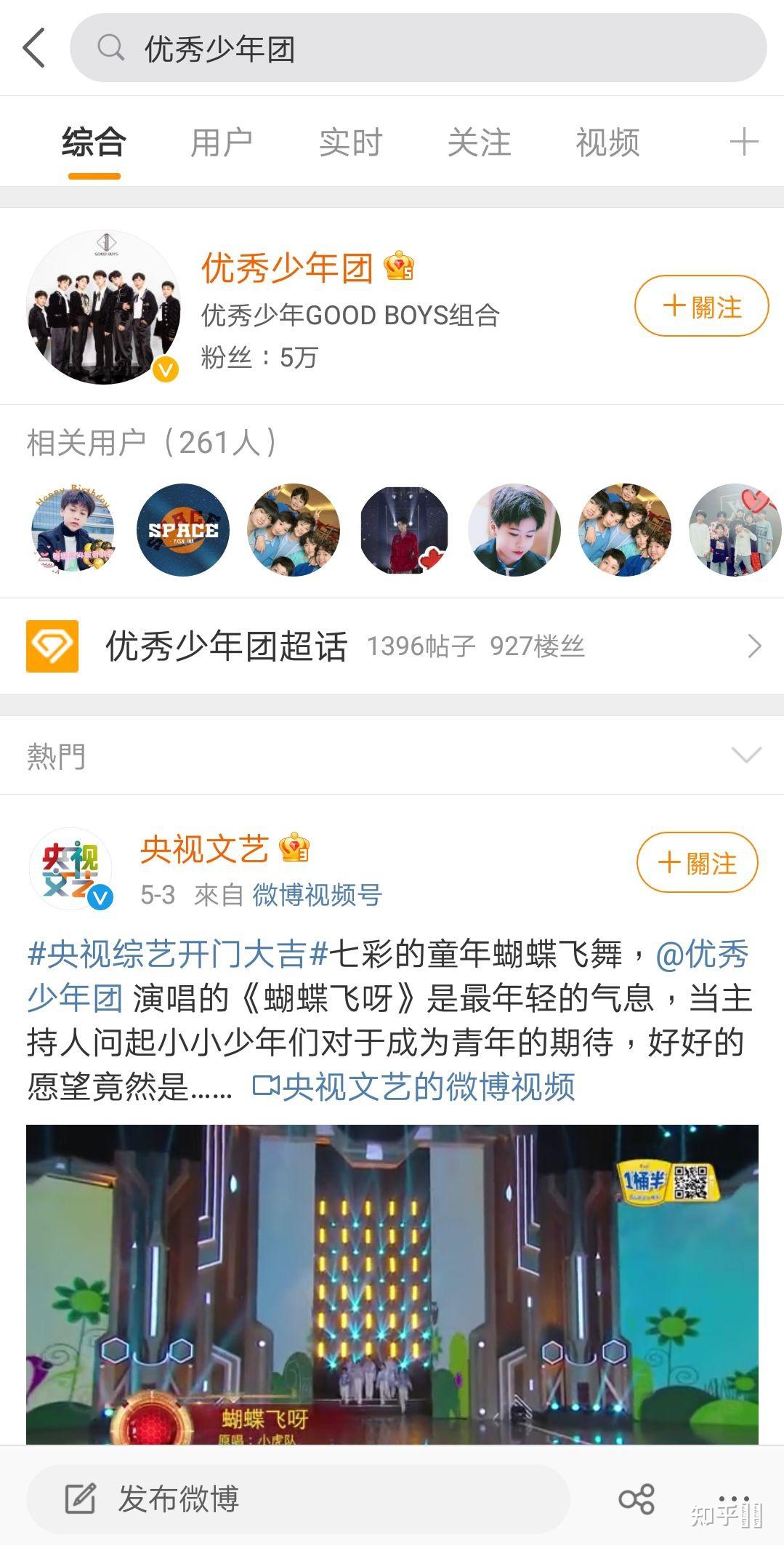
Task: Open the 央视文艺 profile avatar
Action: 70,869
